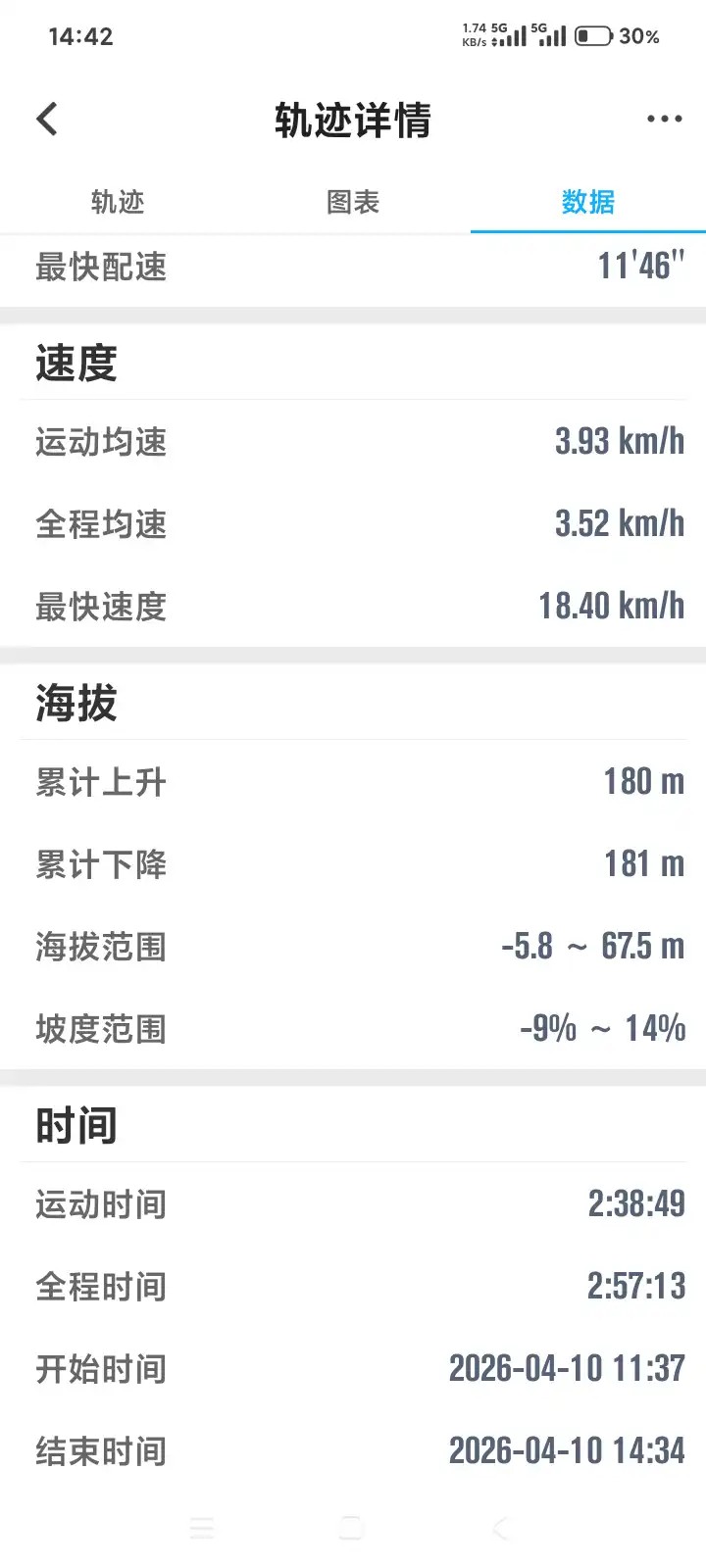Select the 数据 tab
Image resolution: width=706 pixels, height=1568 pixels.
point(588,202)
